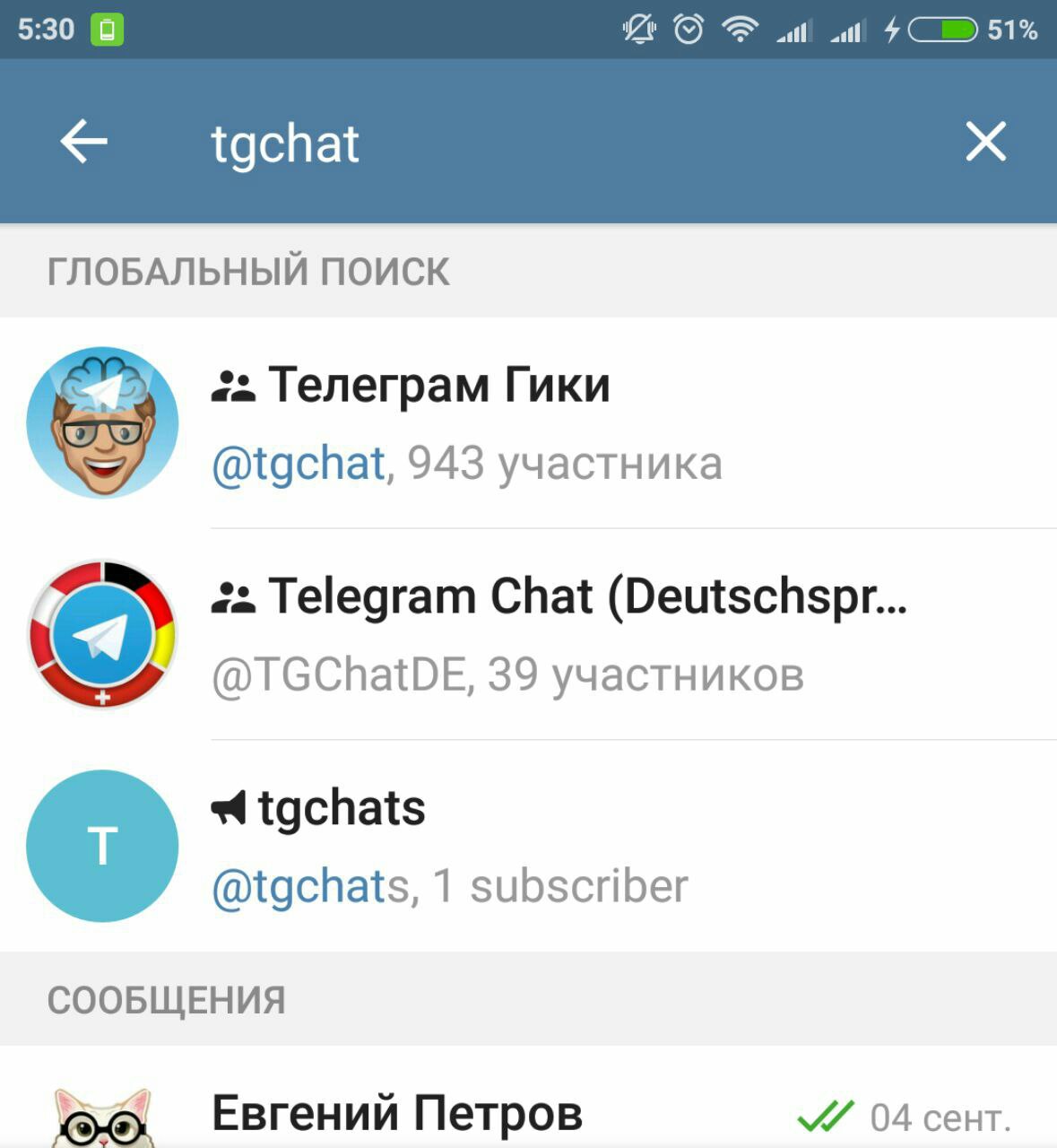
Task: Clear the tgchat search query
Action: 985,142
